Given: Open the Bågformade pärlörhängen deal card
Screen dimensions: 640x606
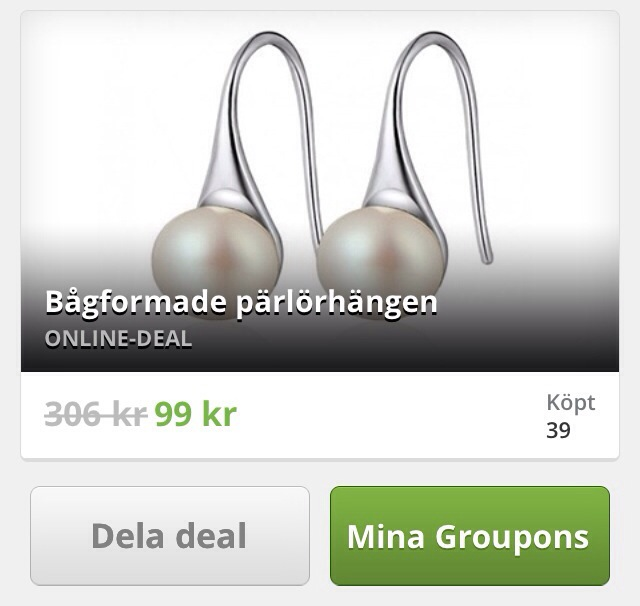Looking at the screenshot, I should (320, 235).
